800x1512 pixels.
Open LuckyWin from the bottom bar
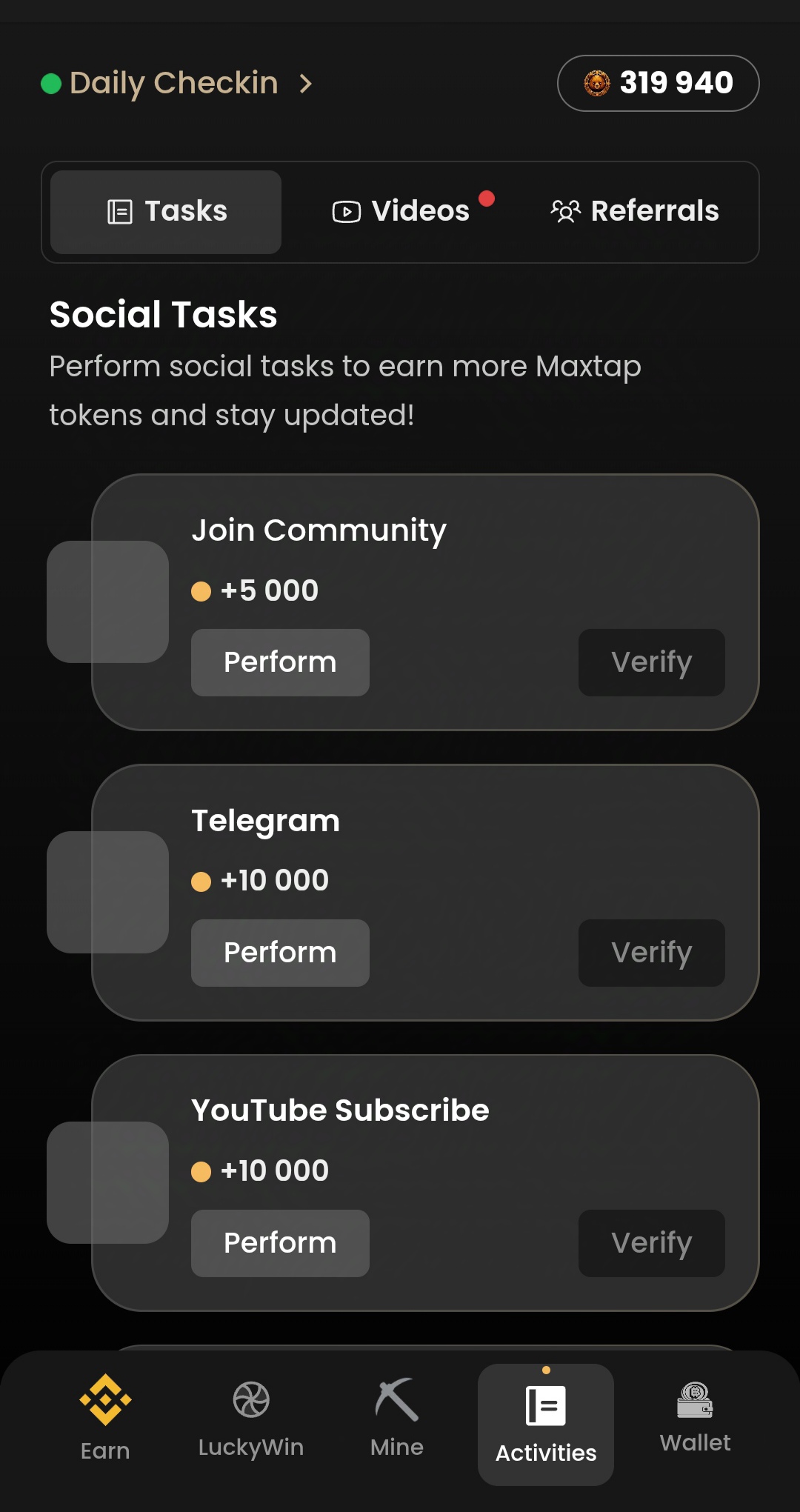[250, 1401]
